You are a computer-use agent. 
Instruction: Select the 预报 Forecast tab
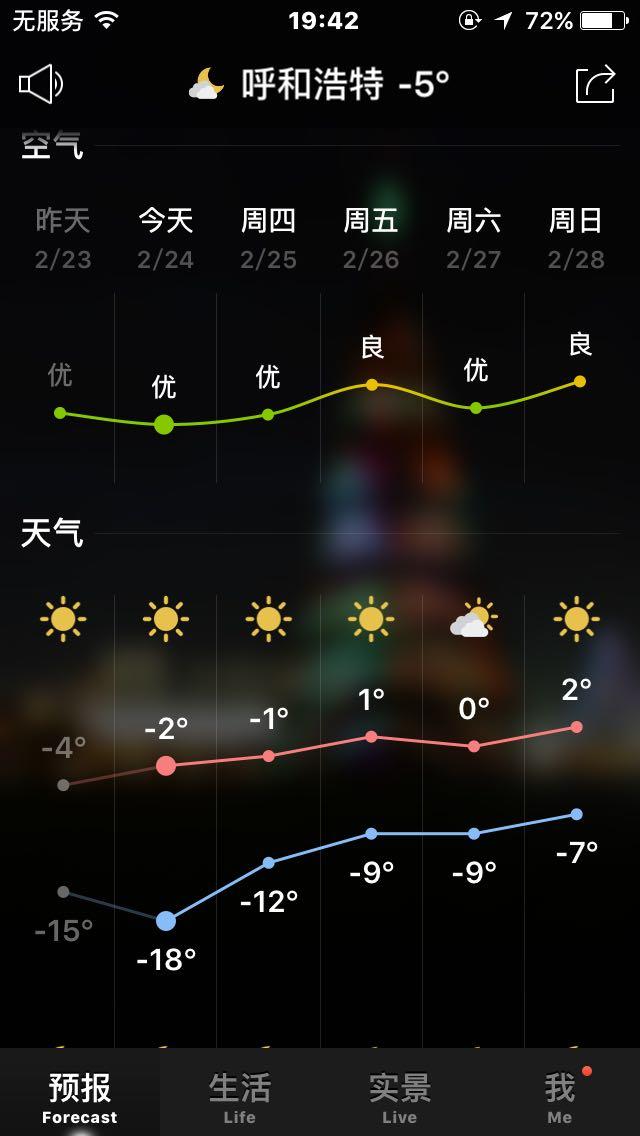[80, 1096]
